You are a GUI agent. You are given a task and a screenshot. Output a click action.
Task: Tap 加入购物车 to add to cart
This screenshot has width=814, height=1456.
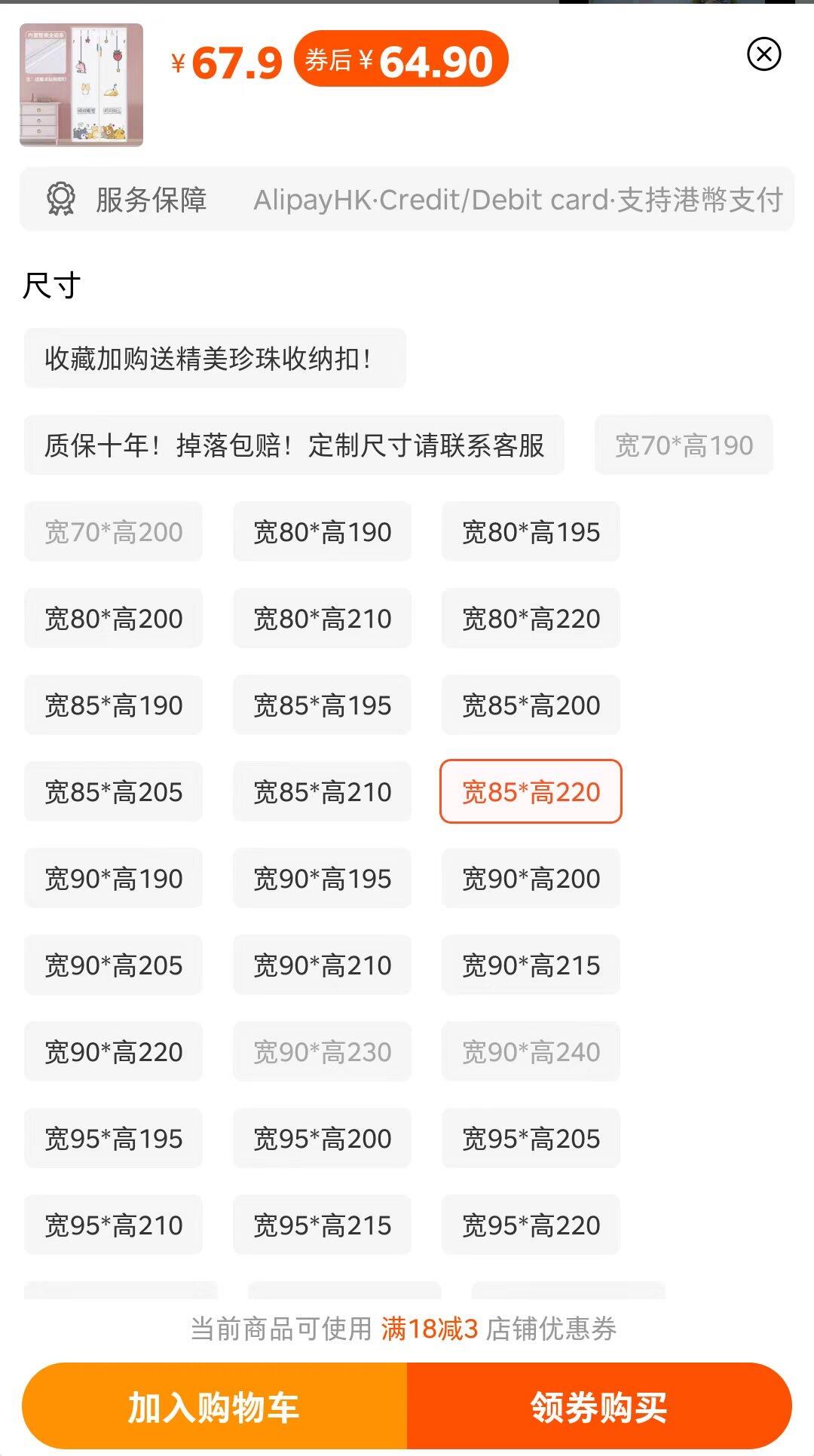215,1406
